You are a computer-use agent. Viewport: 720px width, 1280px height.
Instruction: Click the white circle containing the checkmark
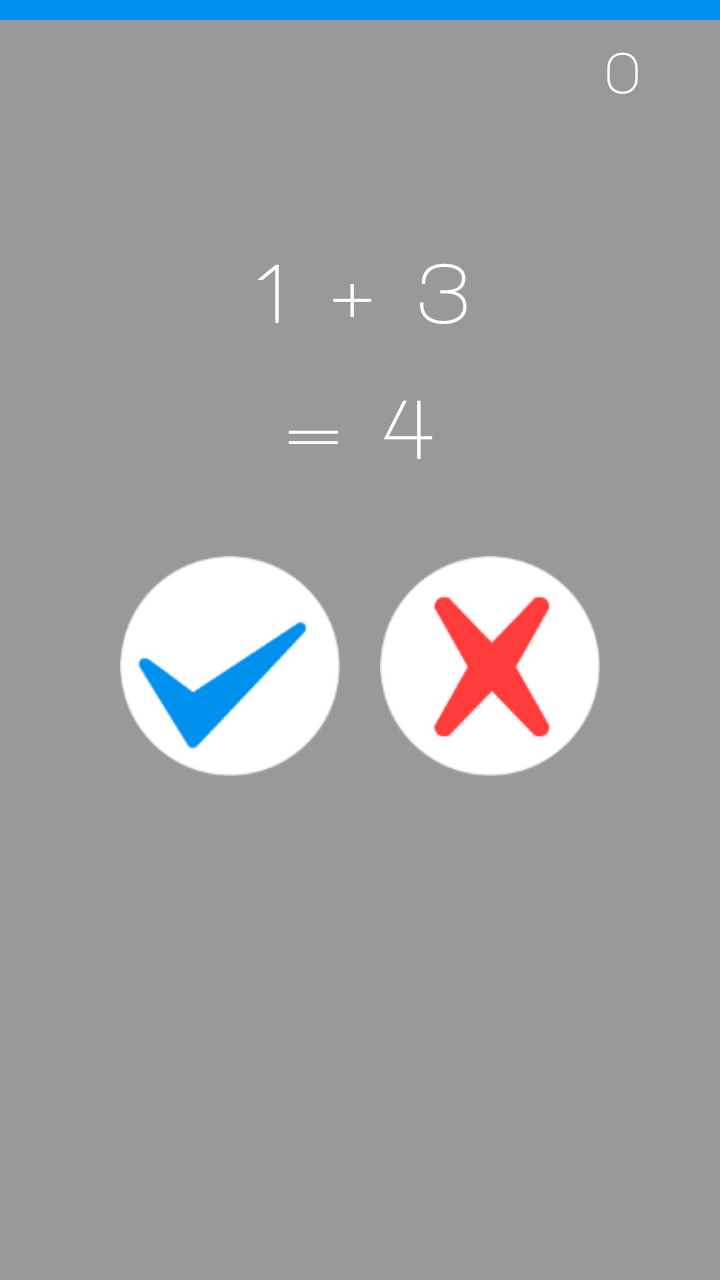pyautogui.click(x=229, y=665)
